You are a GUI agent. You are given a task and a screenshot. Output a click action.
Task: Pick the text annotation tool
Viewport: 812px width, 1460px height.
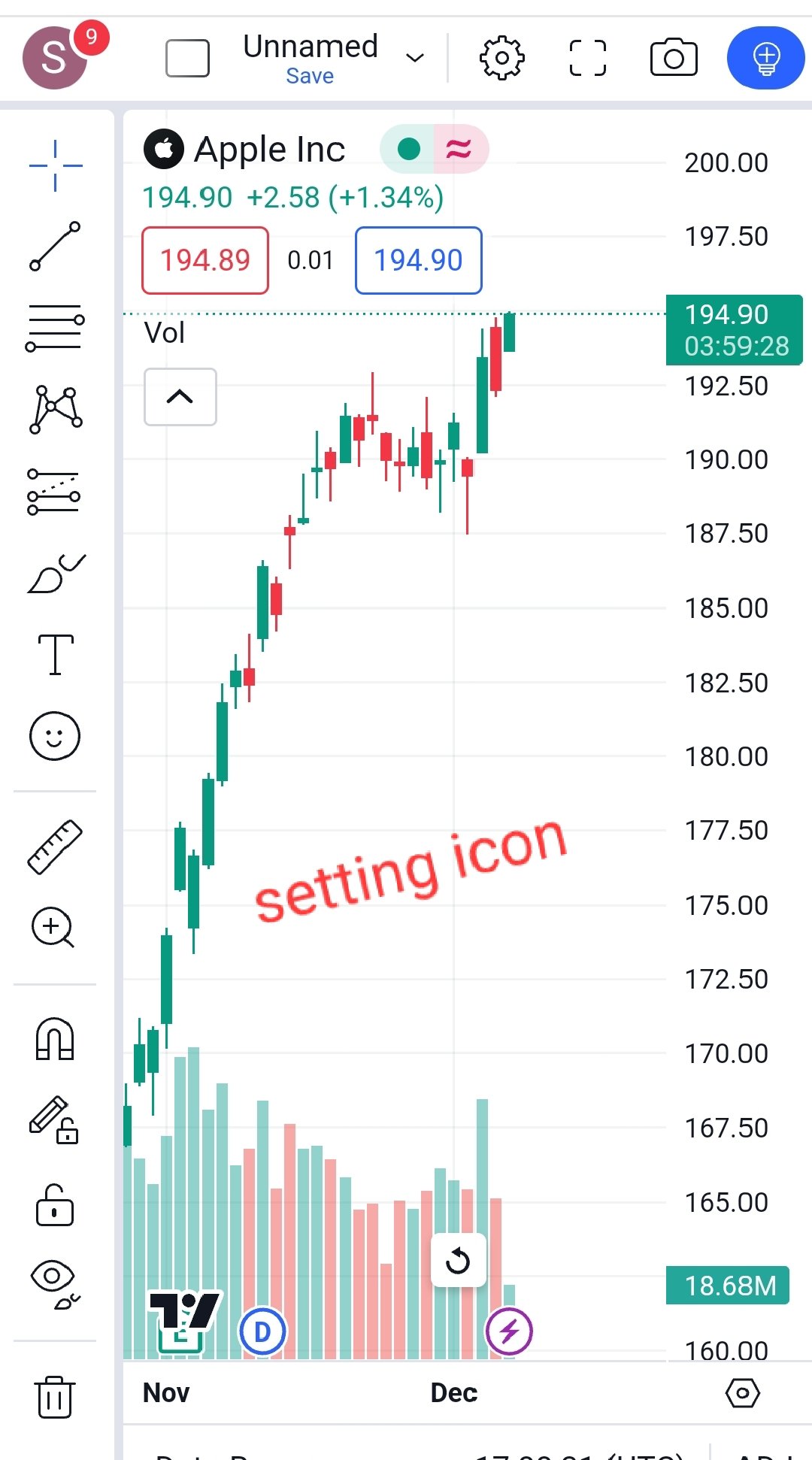tap(56, 654)
